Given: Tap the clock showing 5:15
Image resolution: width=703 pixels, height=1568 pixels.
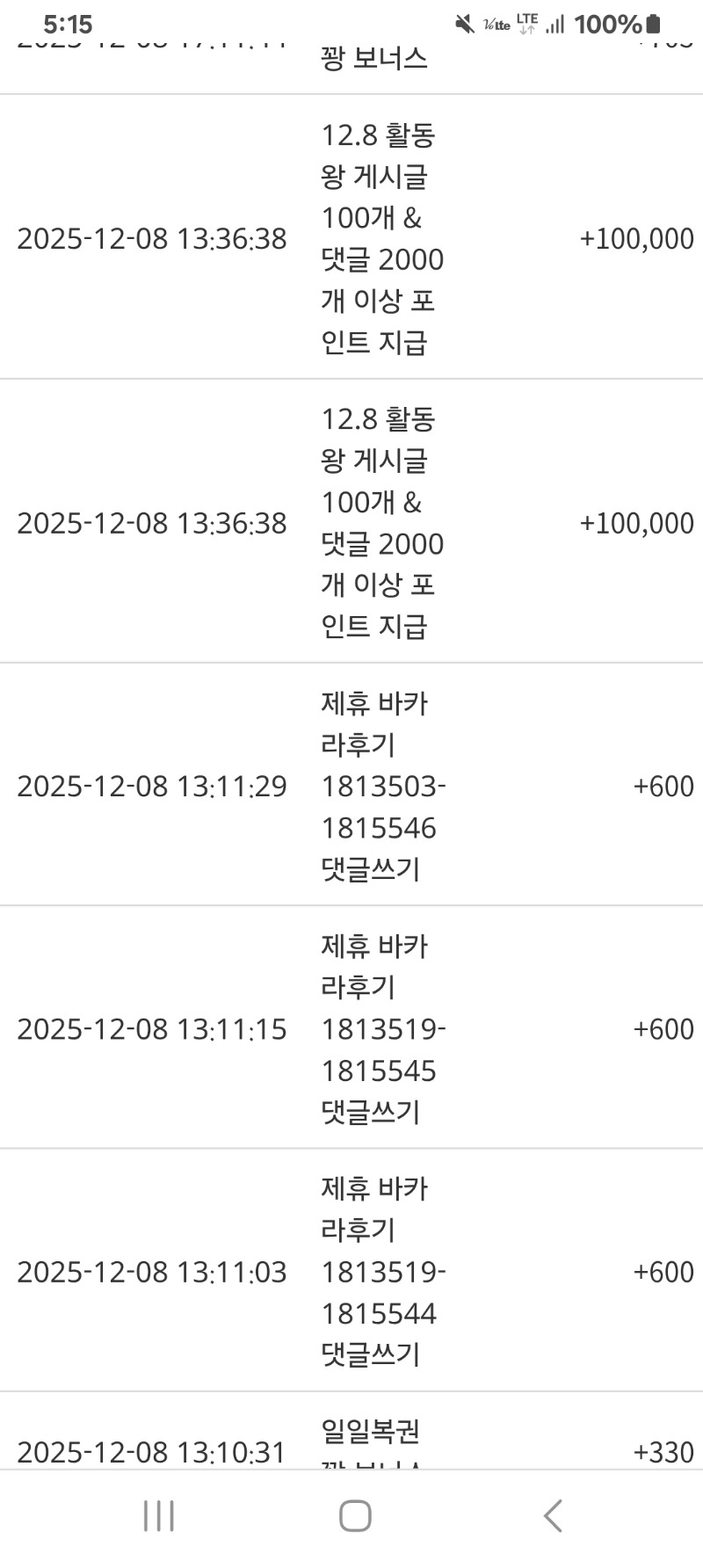Looking at the screenshot, I should [x=66, y=25].
